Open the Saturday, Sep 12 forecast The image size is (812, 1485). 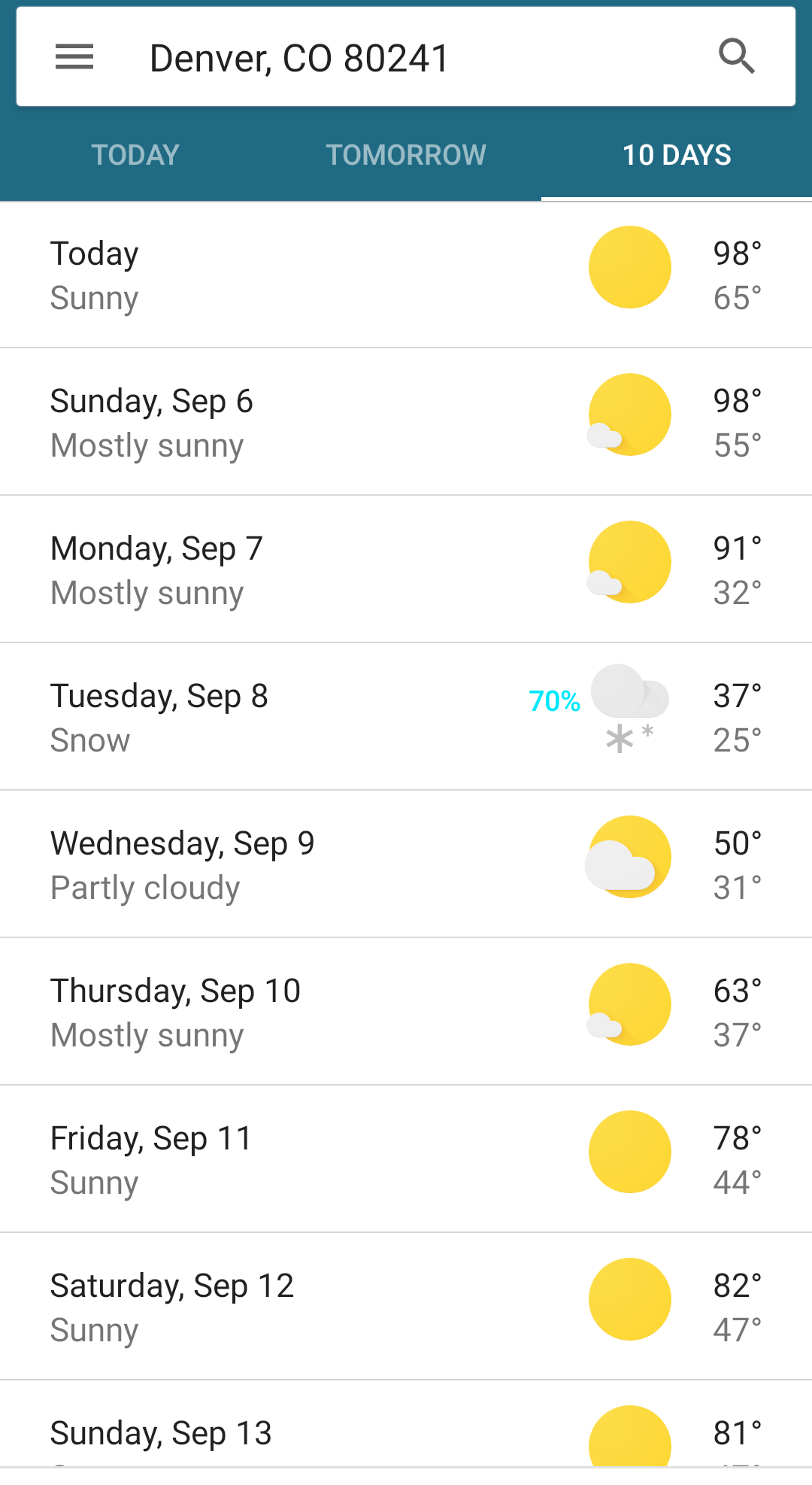[406, 1306]
